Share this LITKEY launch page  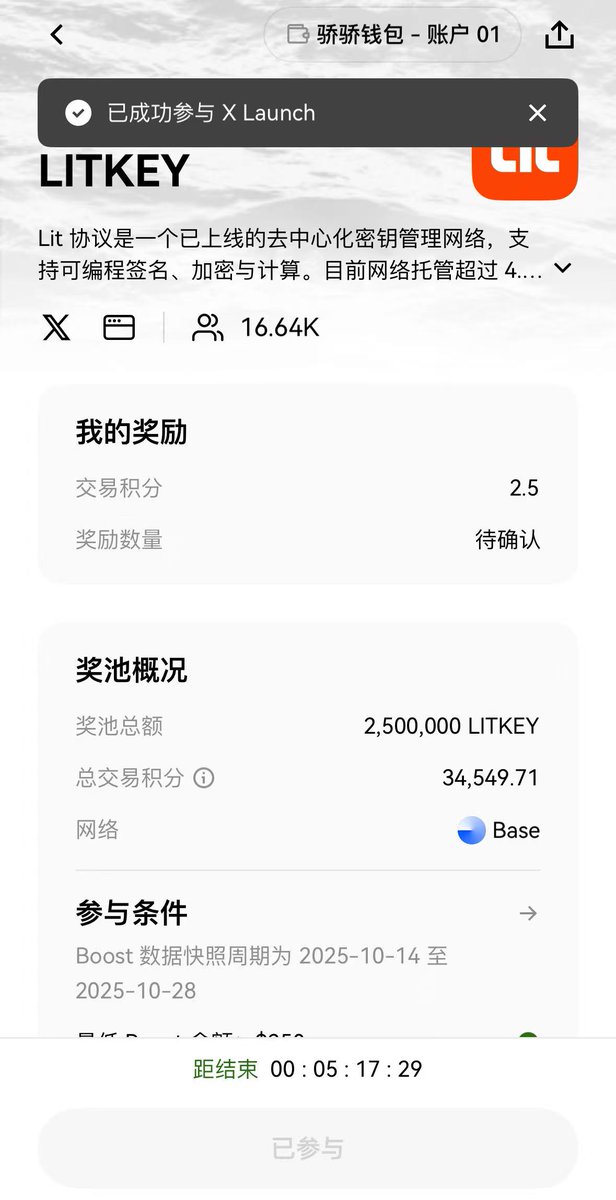[x=559, y=35]
